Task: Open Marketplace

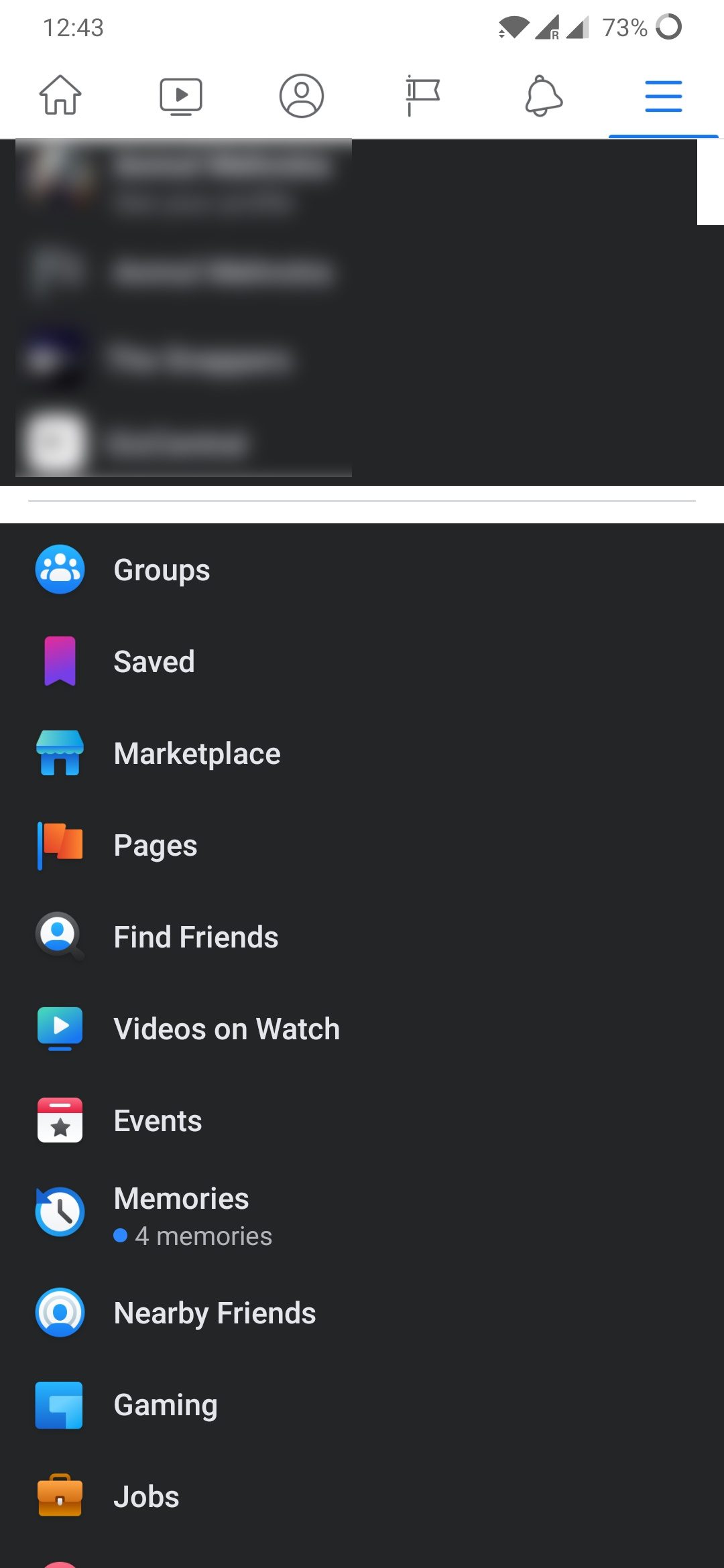Action: [x=362, y=753]
